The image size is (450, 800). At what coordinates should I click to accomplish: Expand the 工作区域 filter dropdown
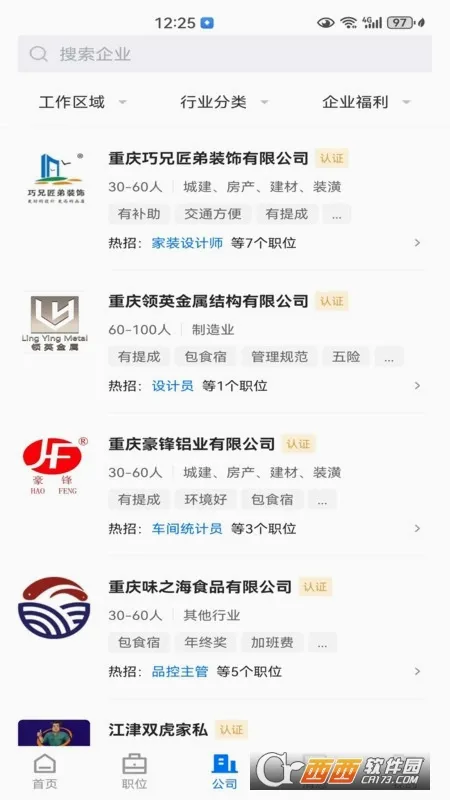pos(82,102)
